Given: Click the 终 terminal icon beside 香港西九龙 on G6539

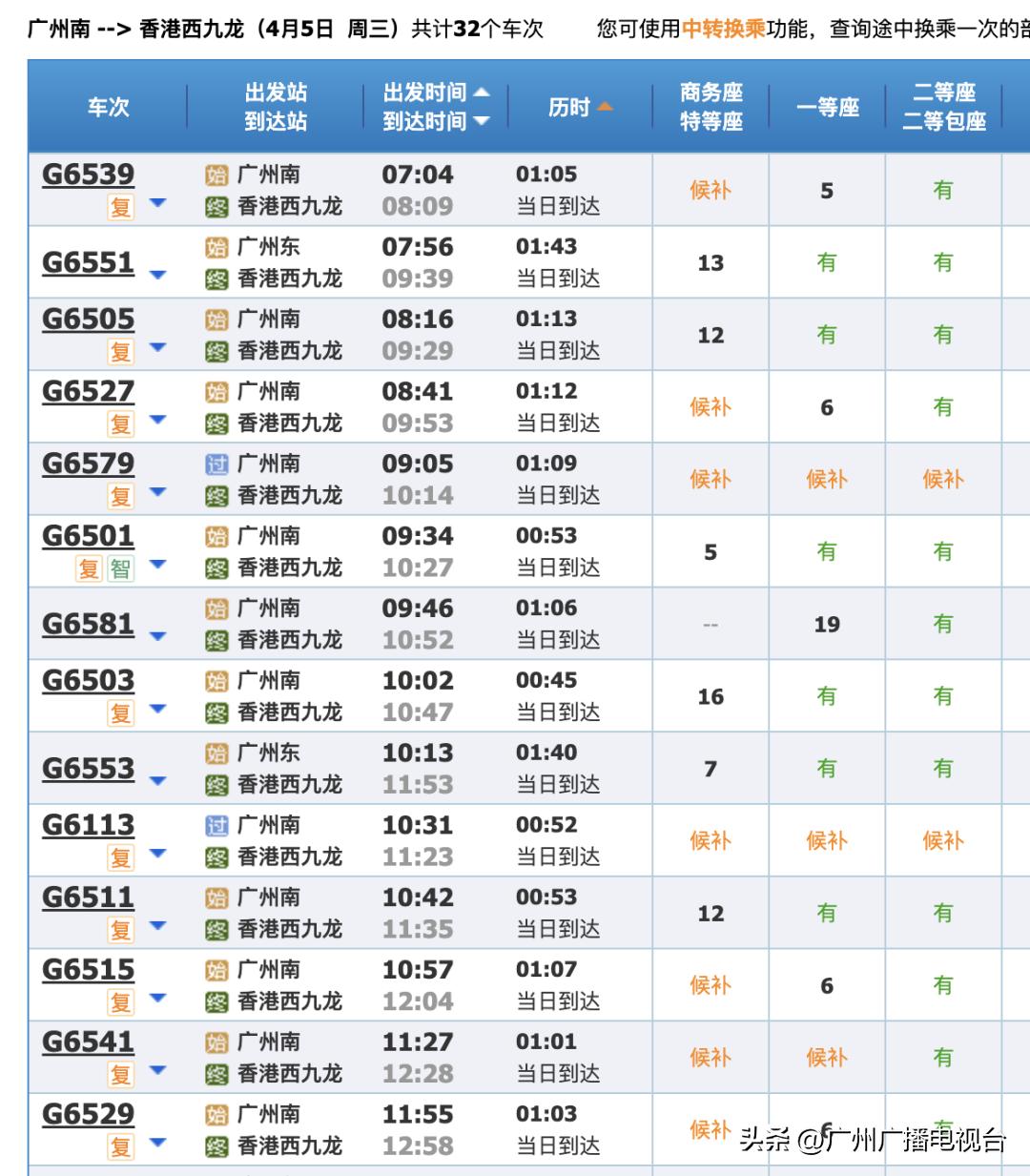Looking at the screenshot, I should pyautogui.click(x=216, y=206).
